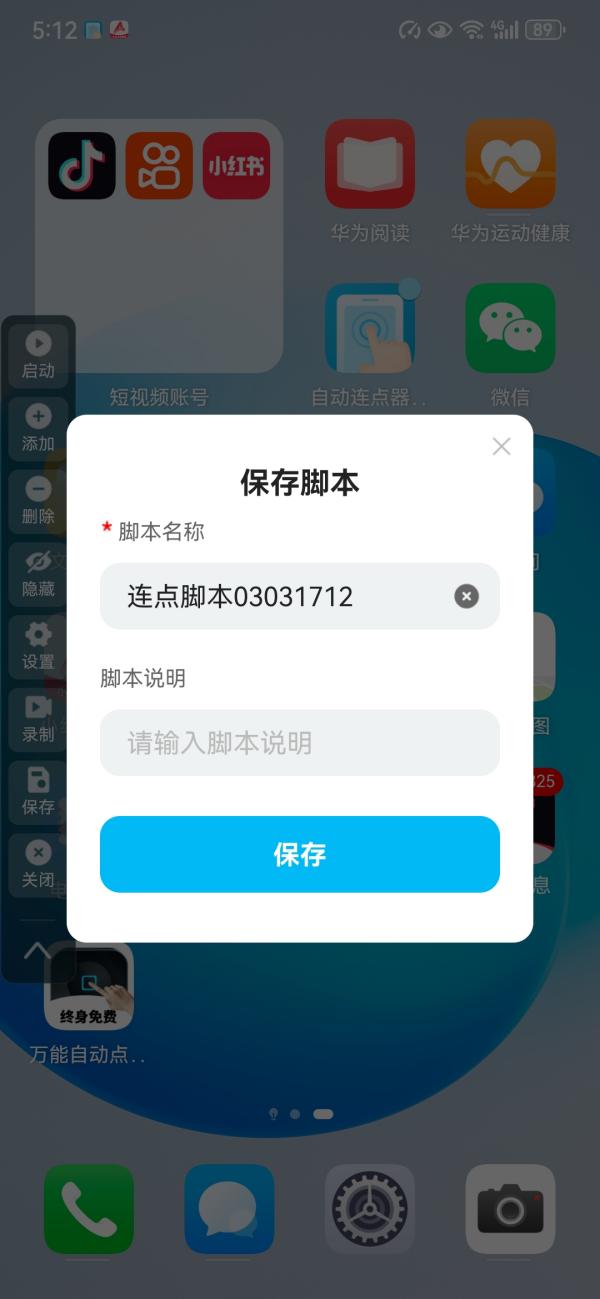Tap 保存 in the floating toolbar
The image size is (600, 1299).
coord(38,792)
